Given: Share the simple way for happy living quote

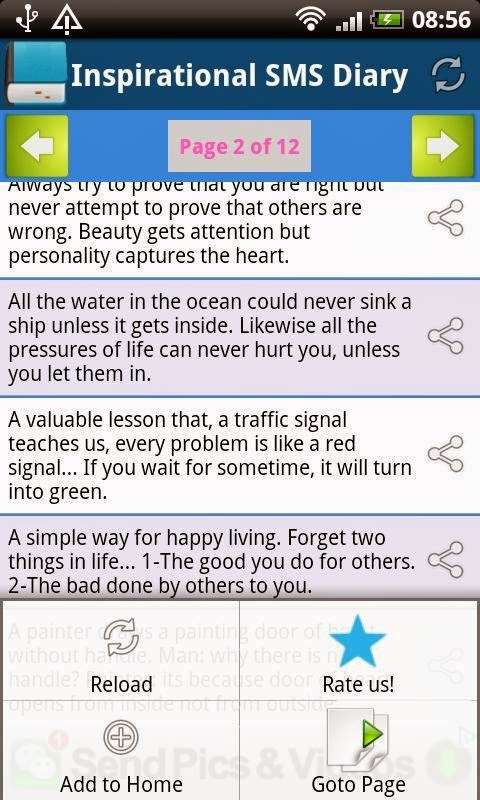Looking at the screenshot, I should [x=445, y=560].
